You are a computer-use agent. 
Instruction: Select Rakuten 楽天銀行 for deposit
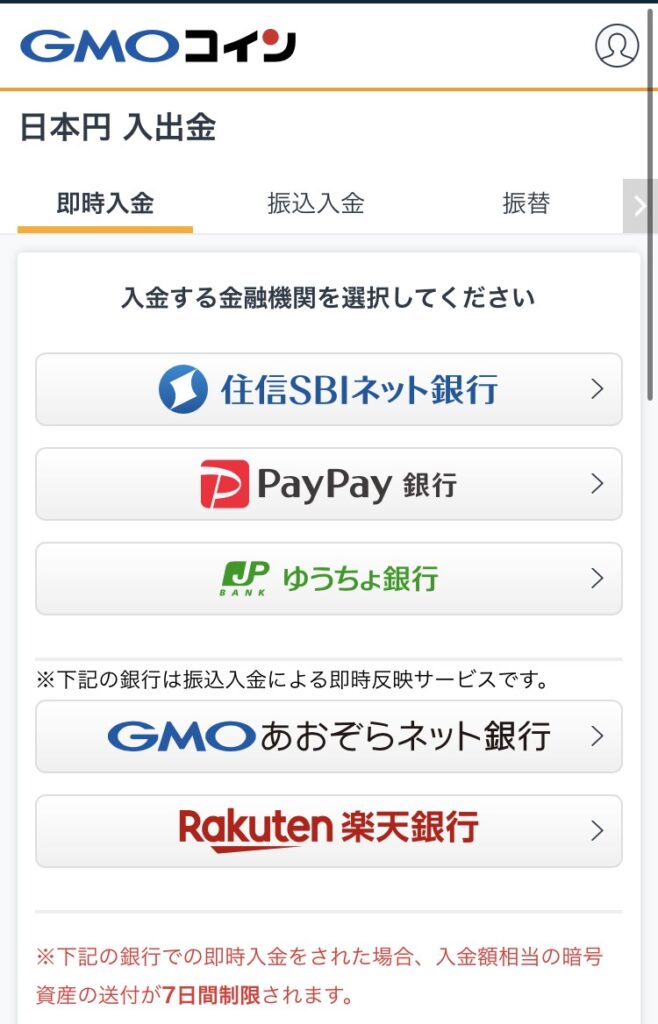tap(328, 830)
